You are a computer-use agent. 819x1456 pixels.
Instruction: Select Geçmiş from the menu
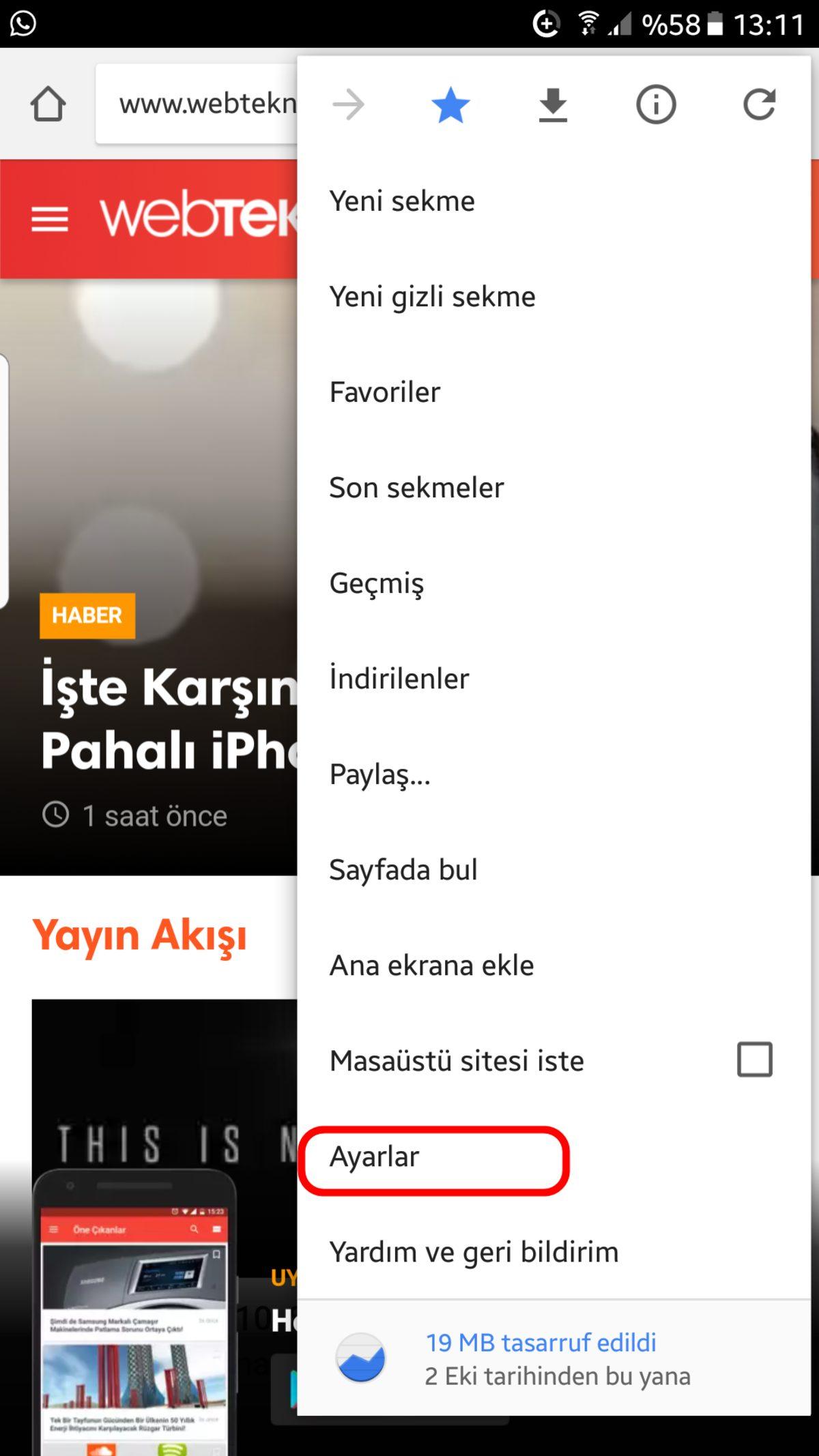point(377,582)
